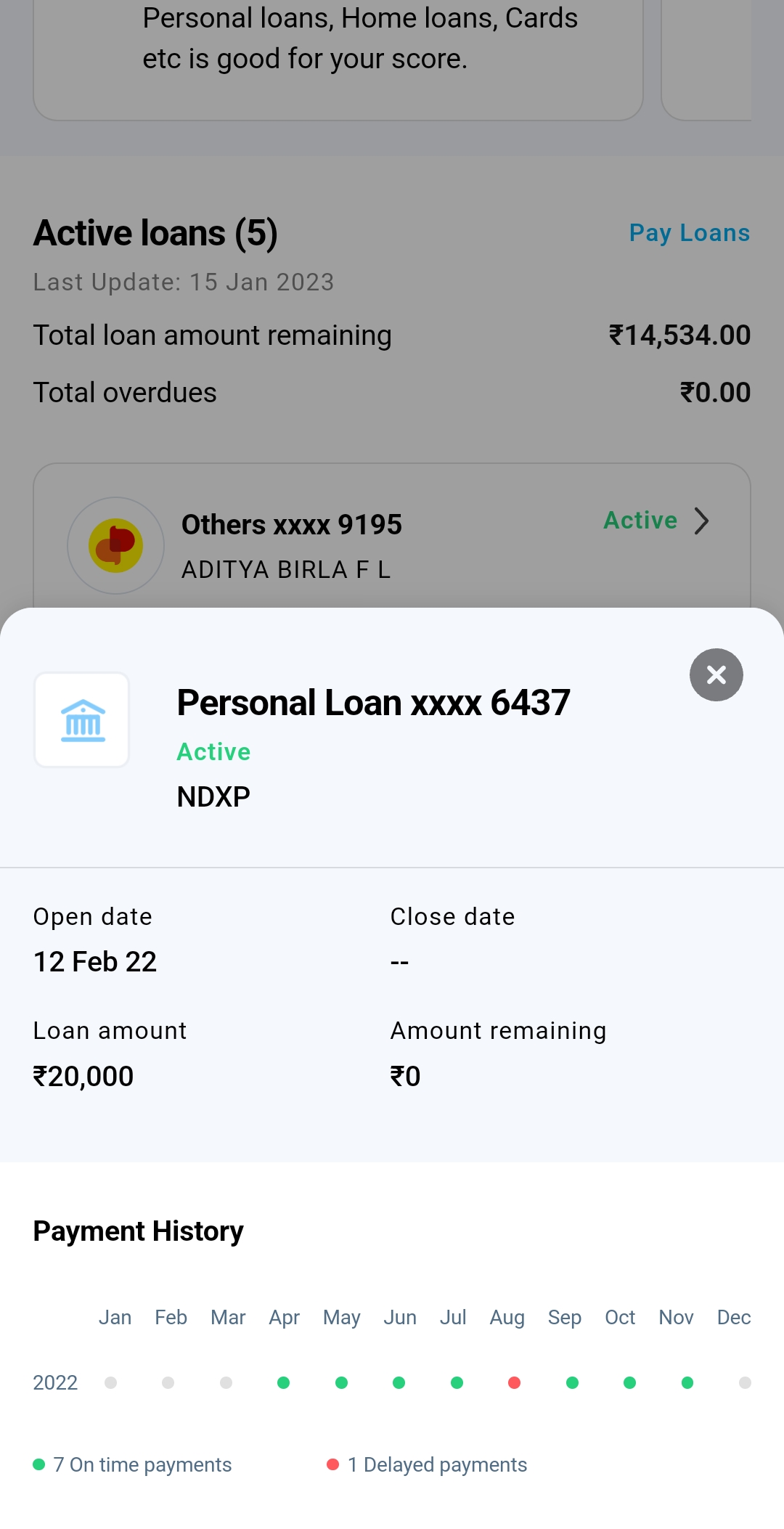784x1529 pixels.
Task: Open the Others xxxx 9195 loan card
Action: [x=392, y=537]
